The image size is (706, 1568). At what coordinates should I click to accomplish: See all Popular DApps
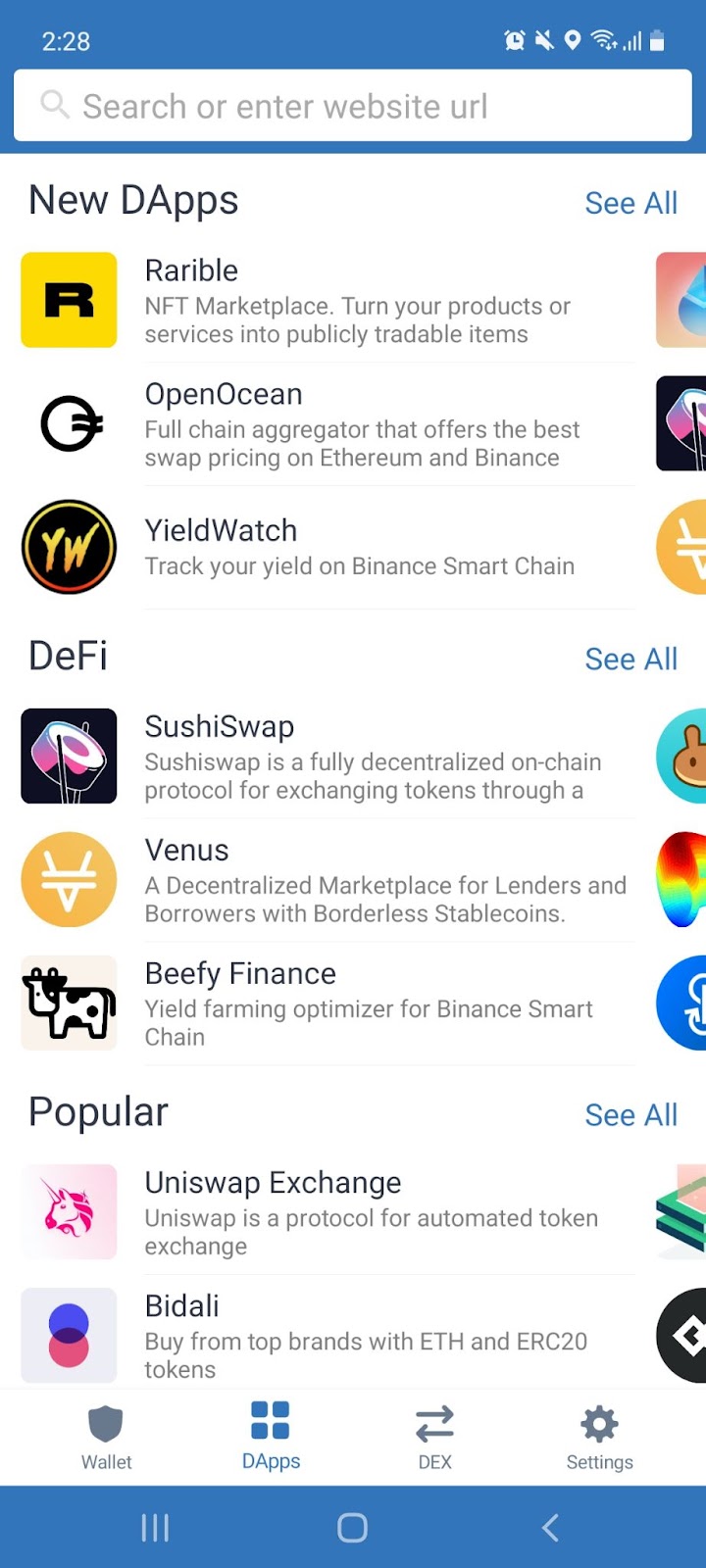point(630,1115)
